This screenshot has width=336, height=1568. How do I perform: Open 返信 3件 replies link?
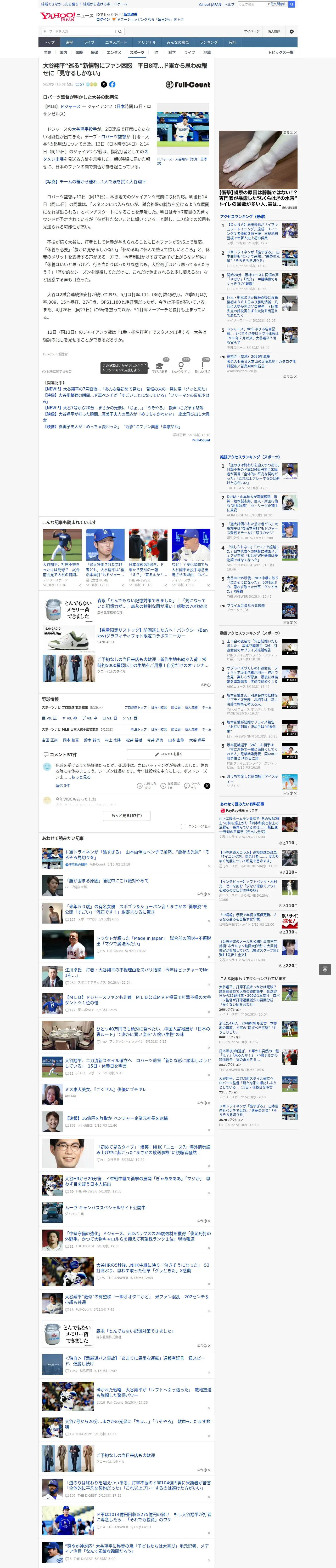(62, 785)
